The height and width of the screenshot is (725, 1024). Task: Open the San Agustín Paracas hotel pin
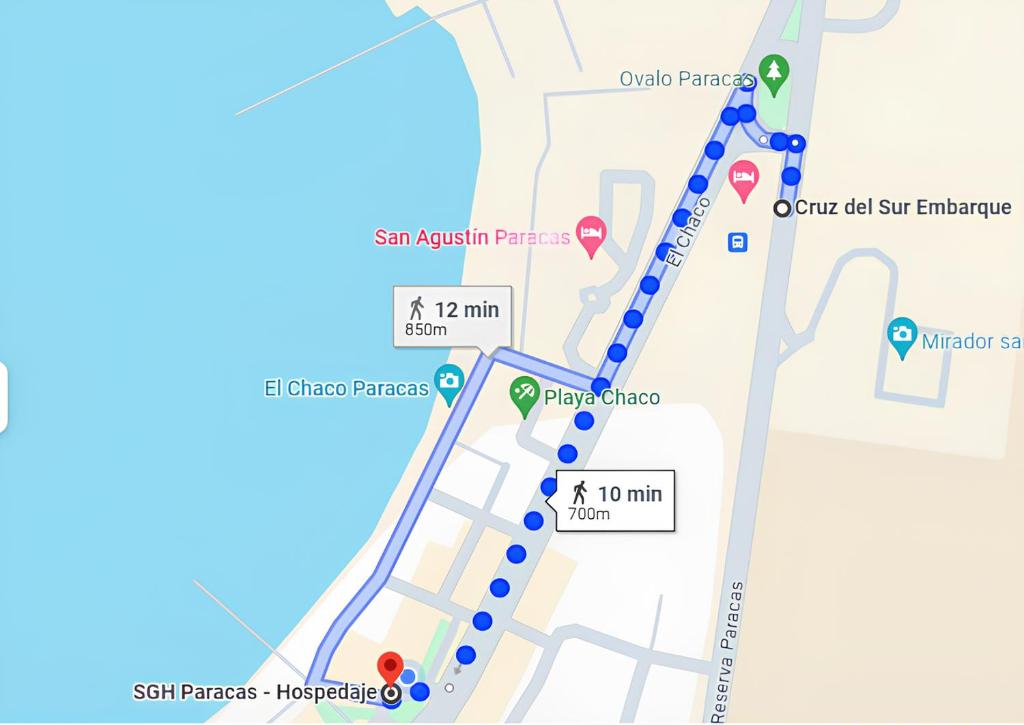pyautogui.click(x=592, y=236)
